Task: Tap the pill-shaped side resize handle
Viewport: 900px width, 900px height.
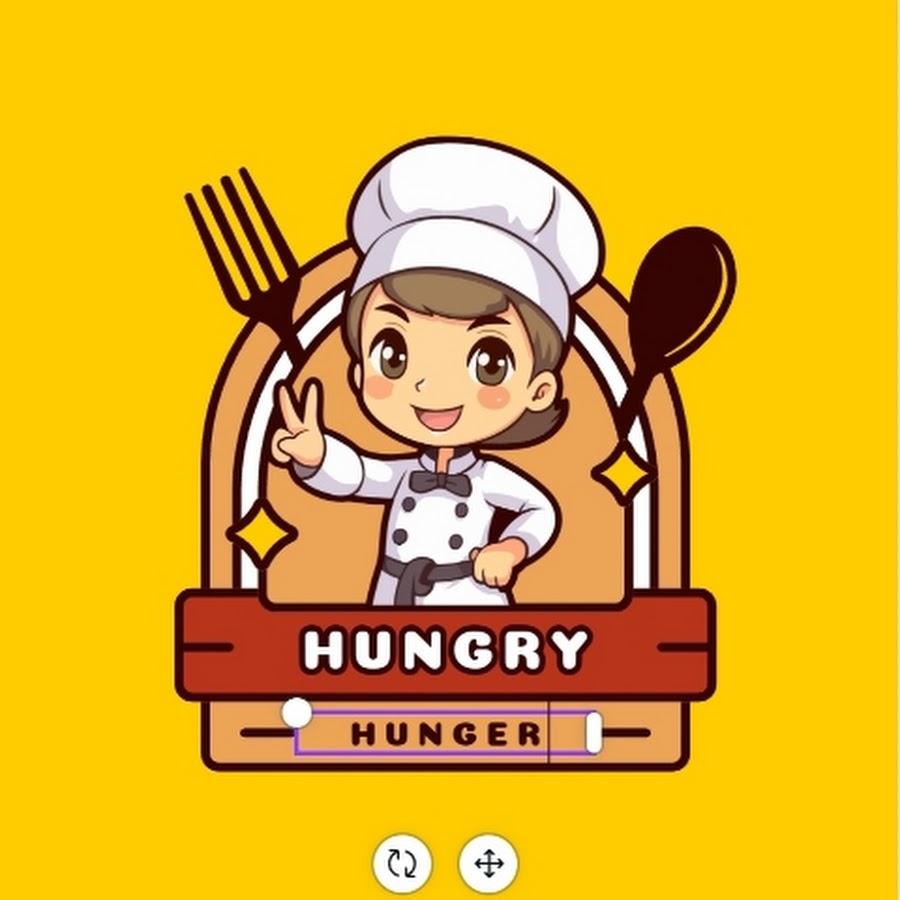Action: 593,732
